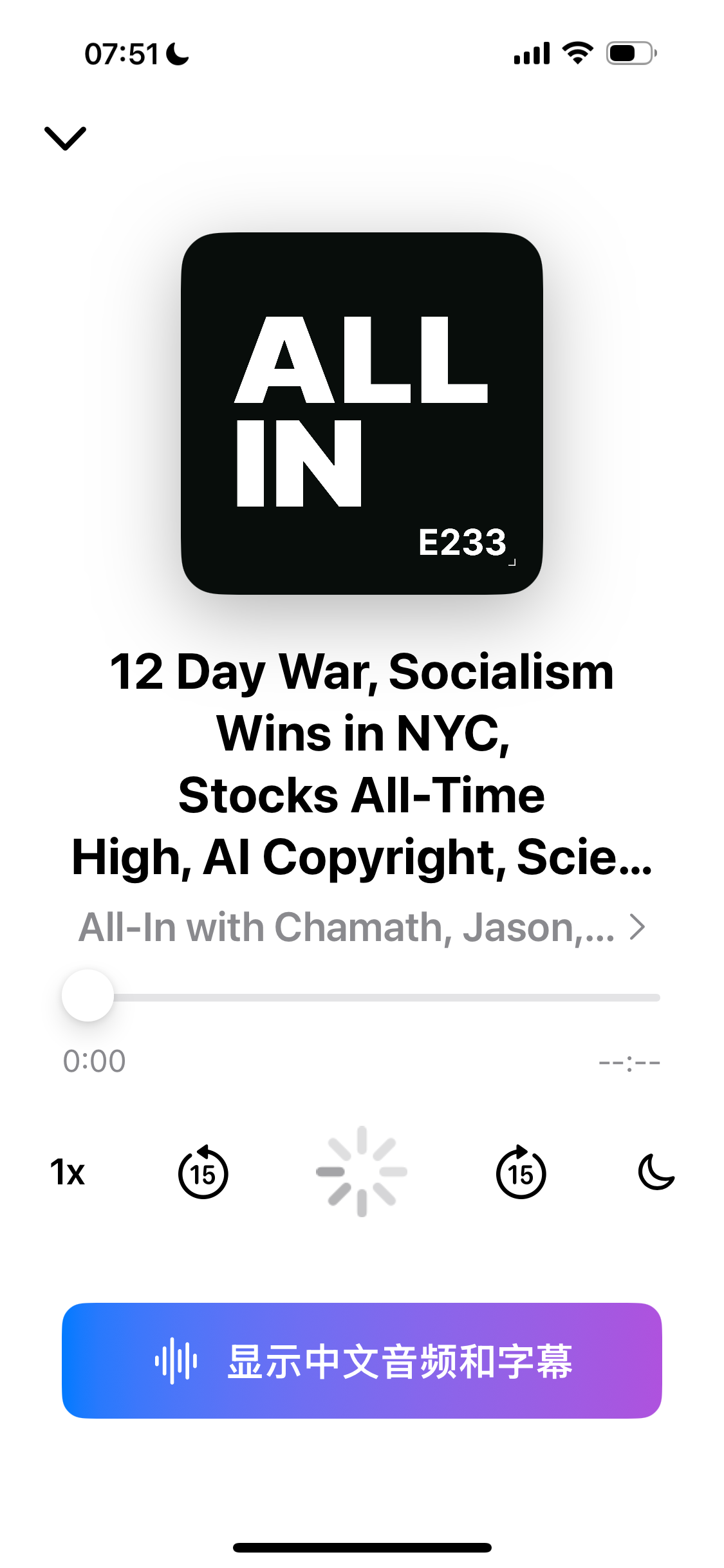This screenshot has height=1568, width=724.
Task: Tap the loading play button
Action: (362, 1171)
